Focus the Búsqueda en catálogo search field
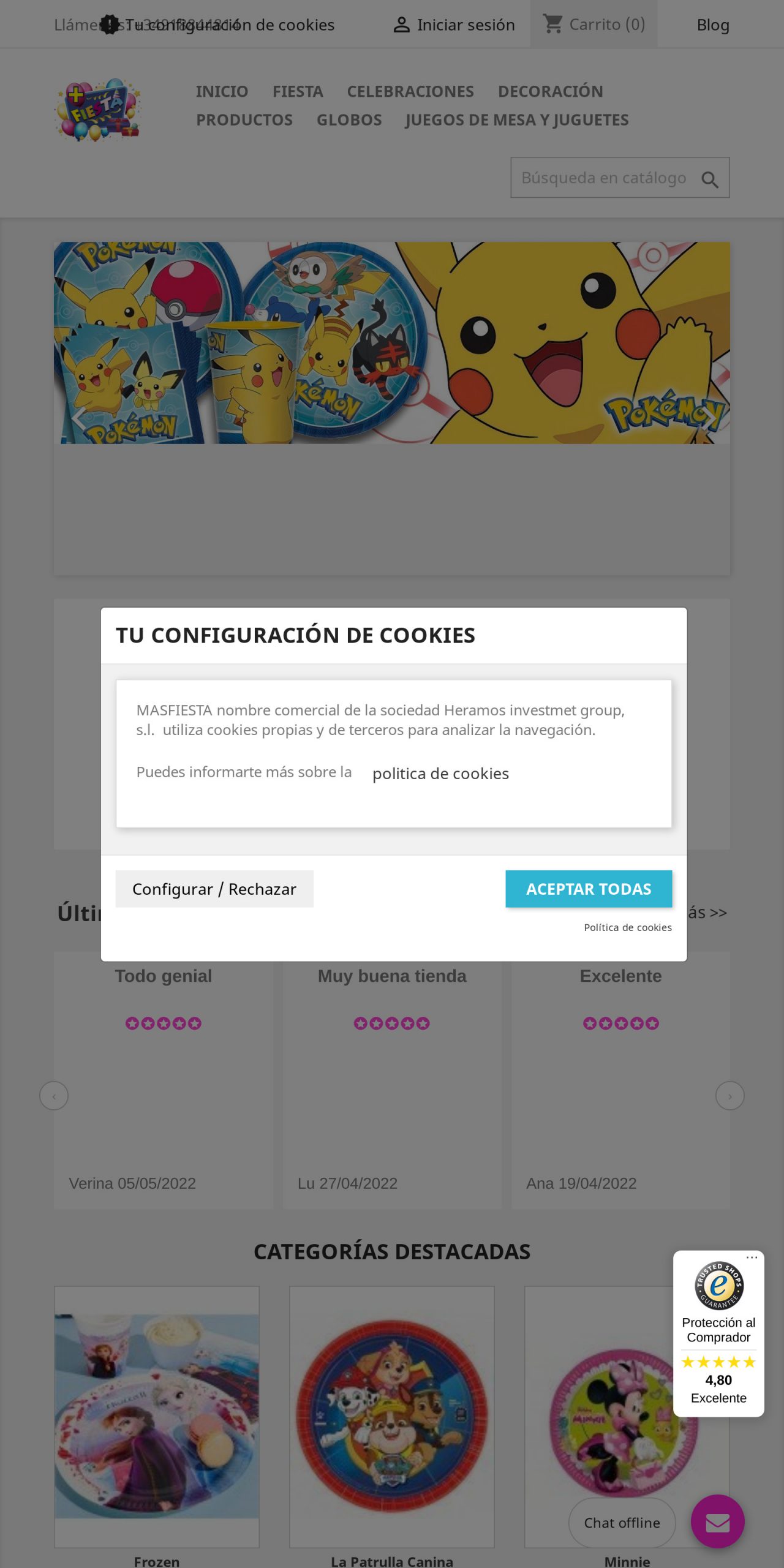This screenshot has height=1568, width=784. (x=603, y=178)
